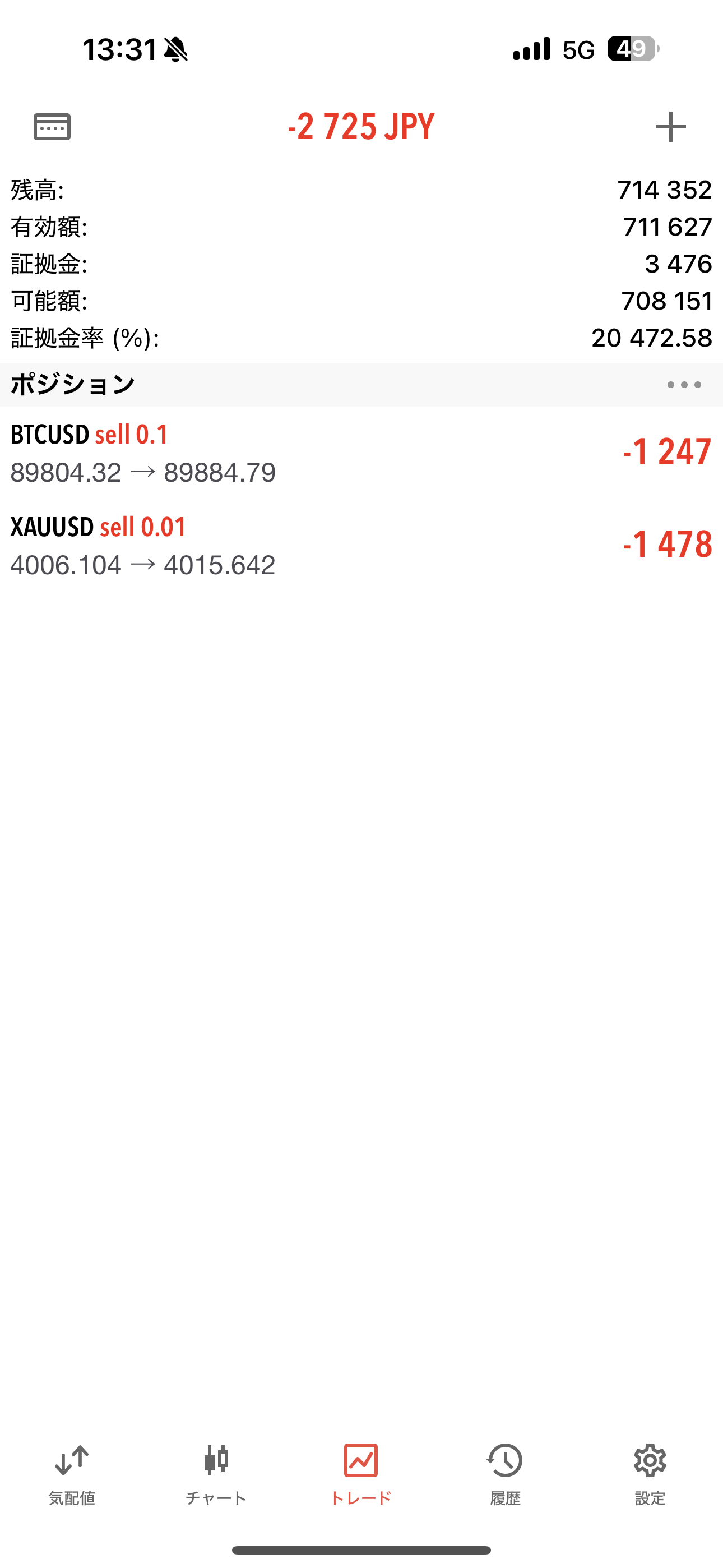Select the XAUUSD sell 0.01 position
The width and height of the screenshot is (723, 1568).
(361, 546)
